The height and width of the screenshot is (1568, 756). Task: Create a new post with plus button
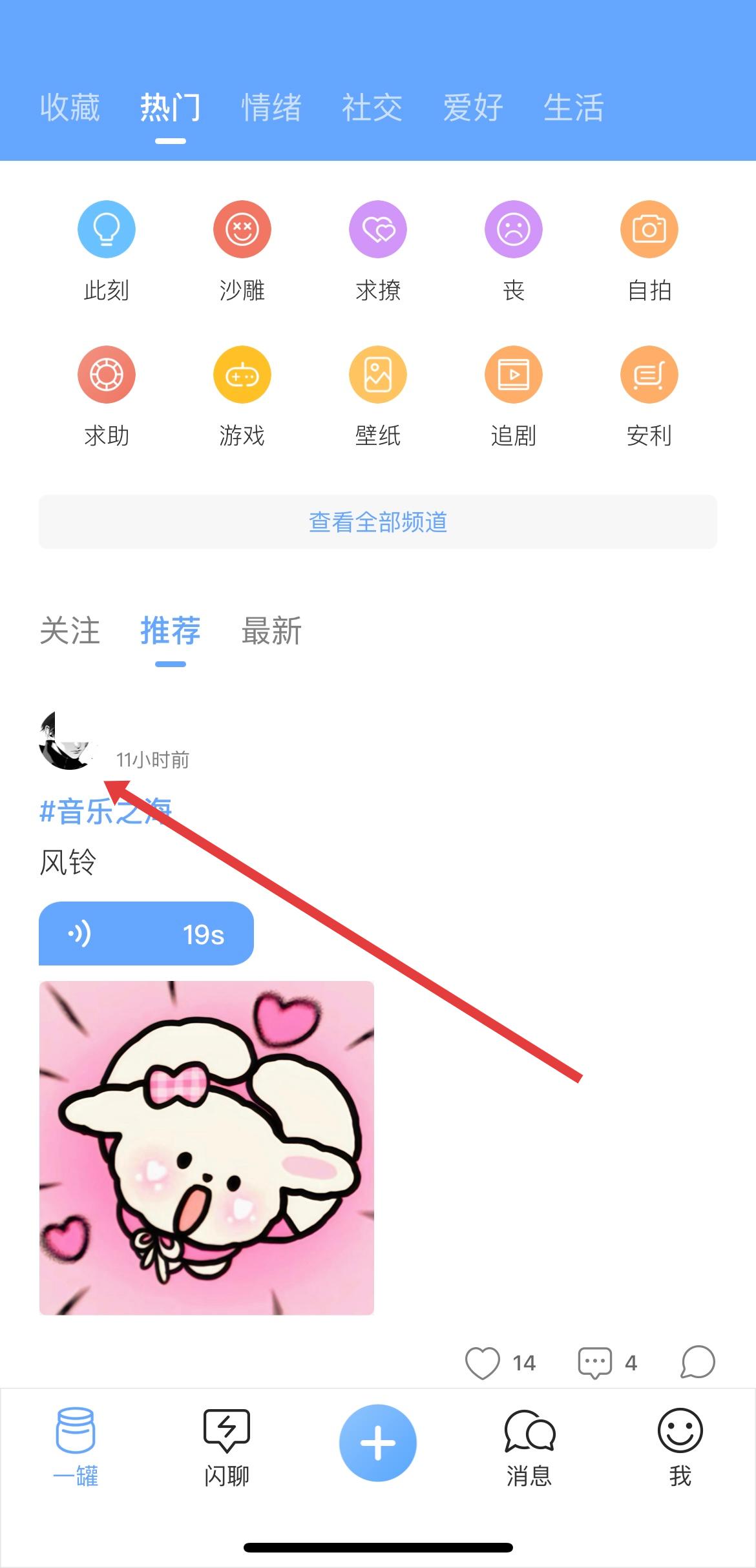tap(378, 1443)
